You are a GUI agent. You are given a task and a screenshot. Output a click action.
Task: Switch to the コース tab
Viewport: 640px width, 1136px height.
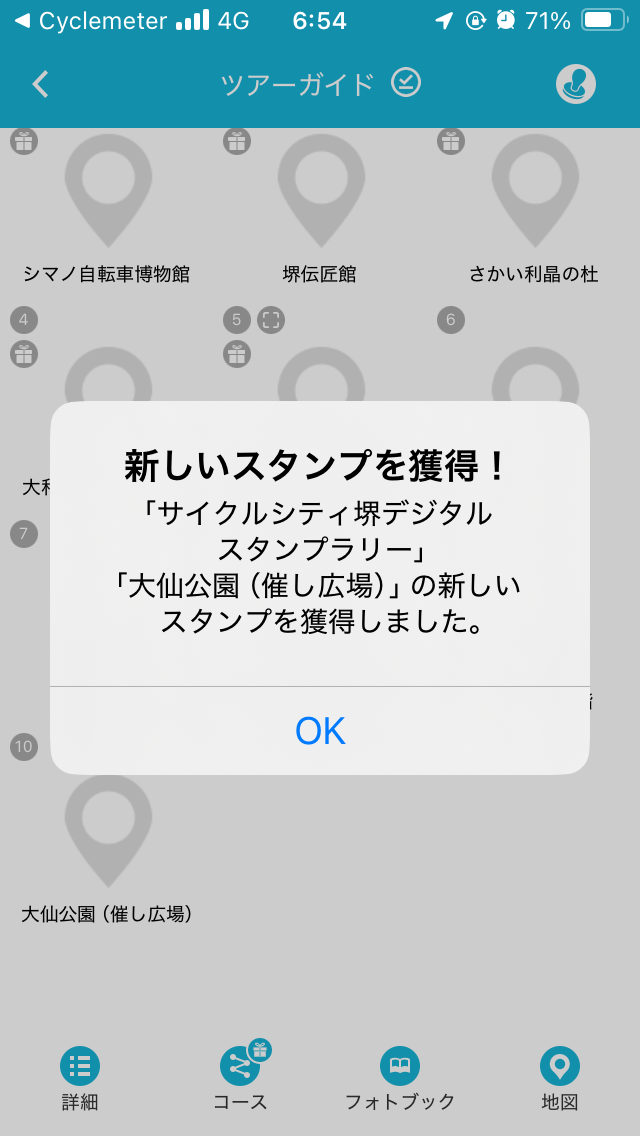pyautogui.click(x=241, y=1079)
